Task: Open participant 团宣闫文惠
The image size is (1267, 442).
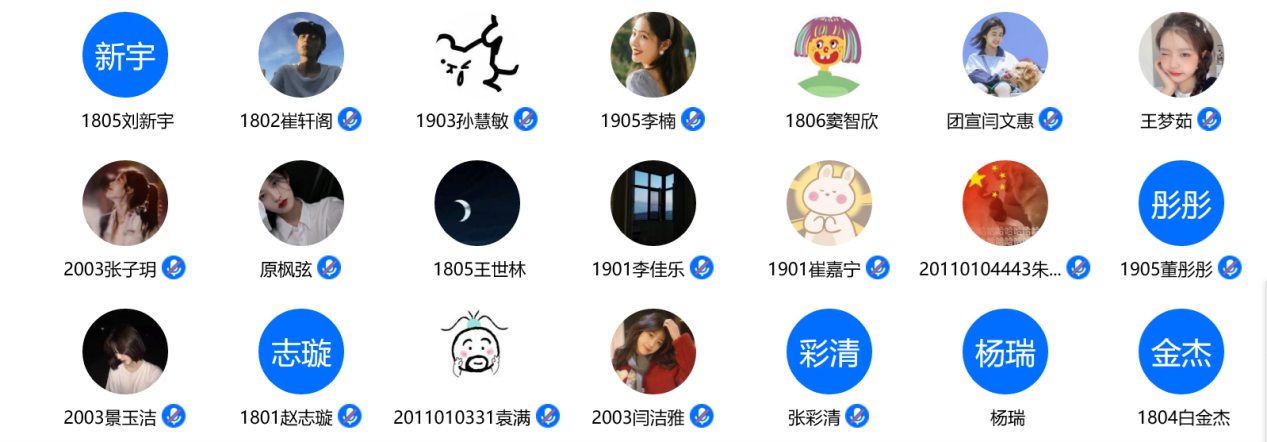Action: (x=1005, y=55)
